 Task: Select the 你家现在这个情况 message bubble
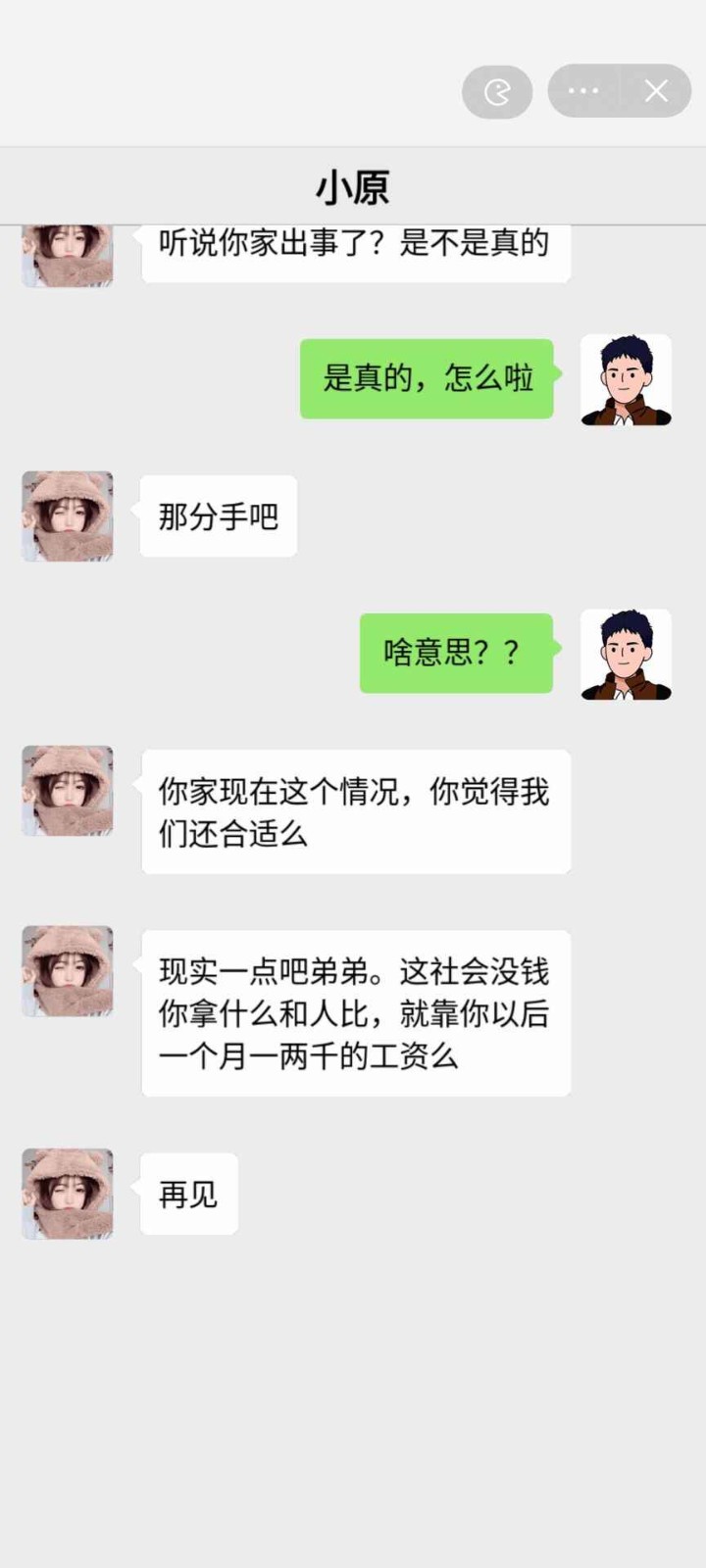pos(355,811)
